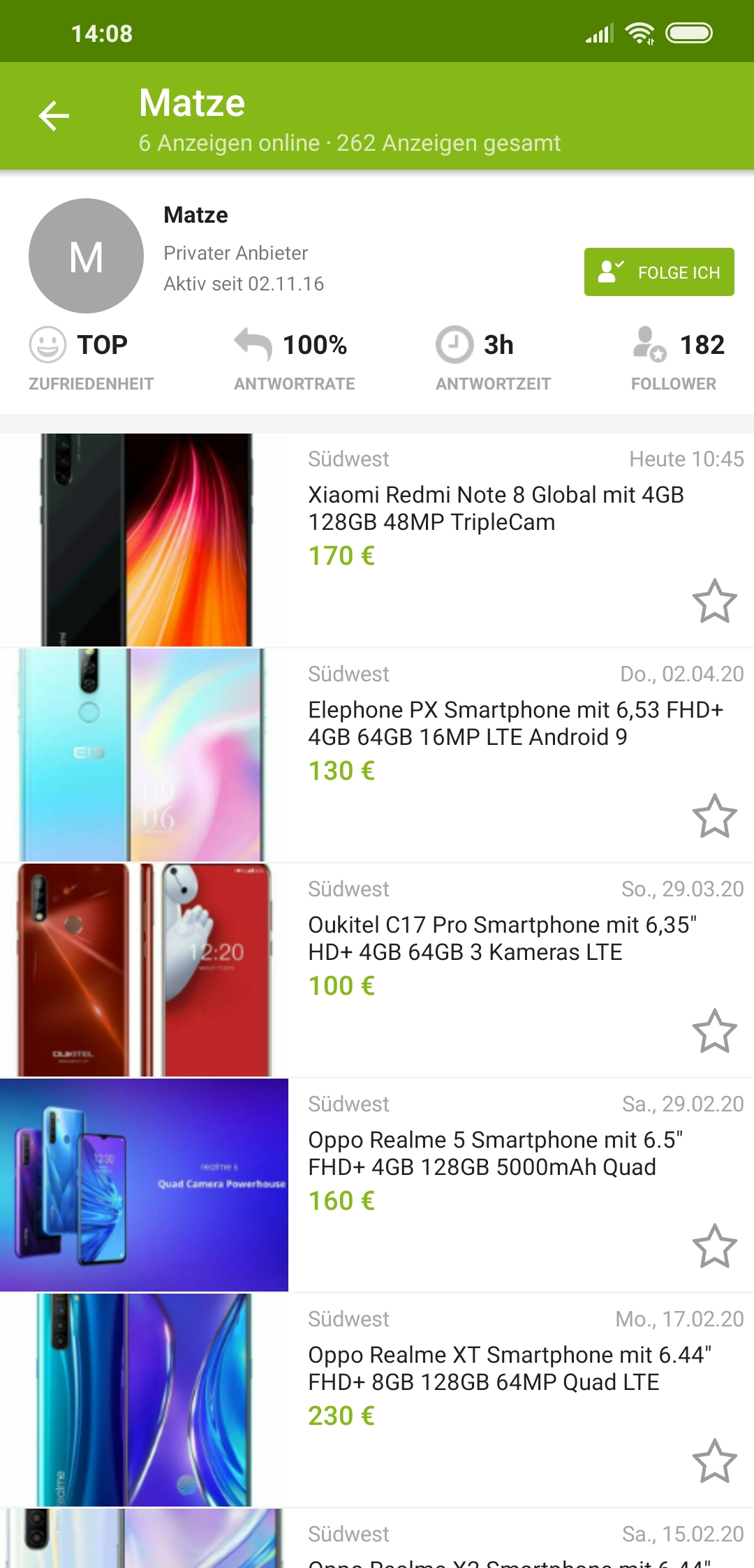Image resolution: width=754 pixels, height=1568 pixels.
Task: Go back using the arrow
Action: [x=54, y=116]
